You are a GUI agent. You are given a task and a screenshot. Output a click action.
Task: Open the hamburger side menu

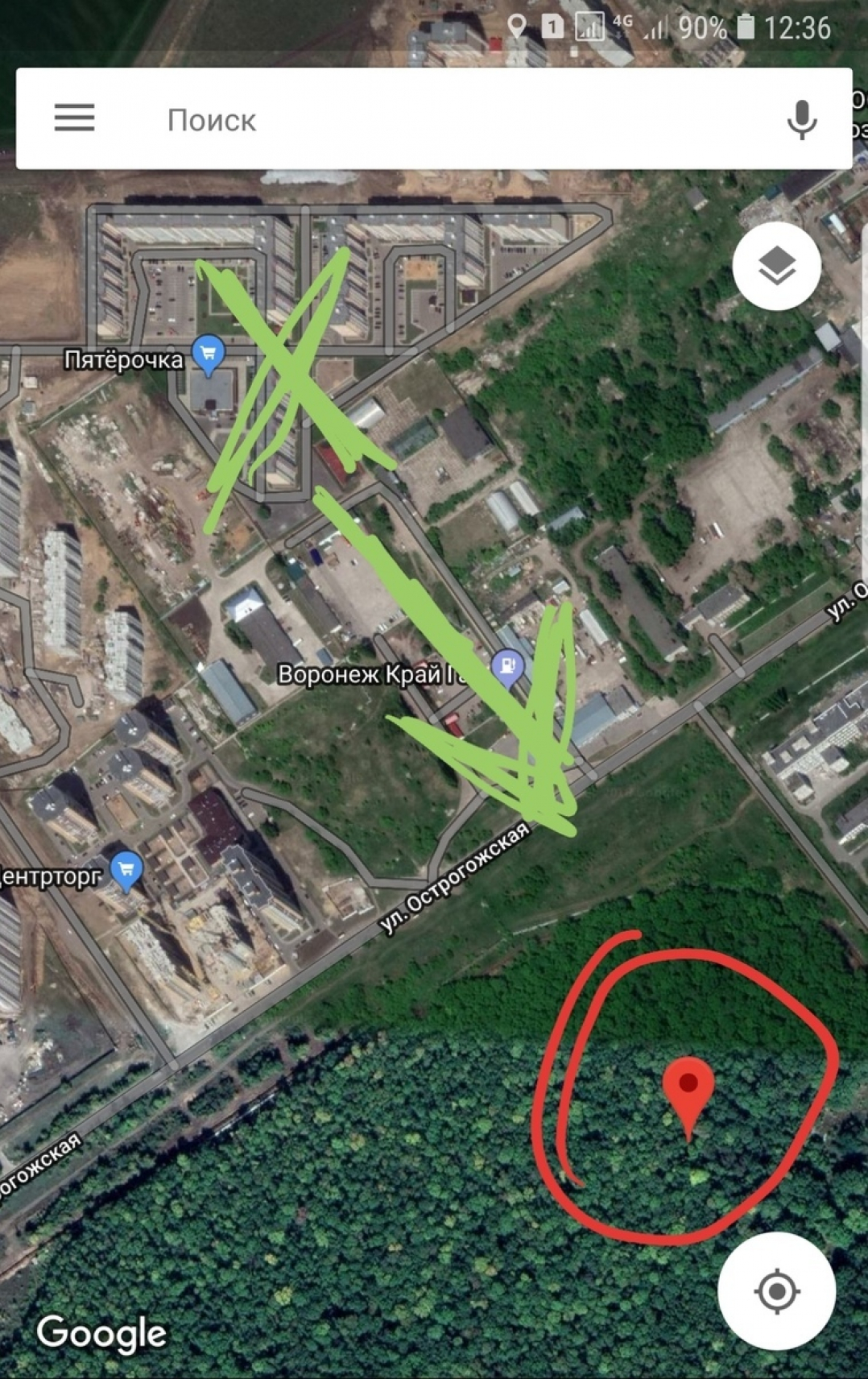pyautogui.click(x=74, y=118)
